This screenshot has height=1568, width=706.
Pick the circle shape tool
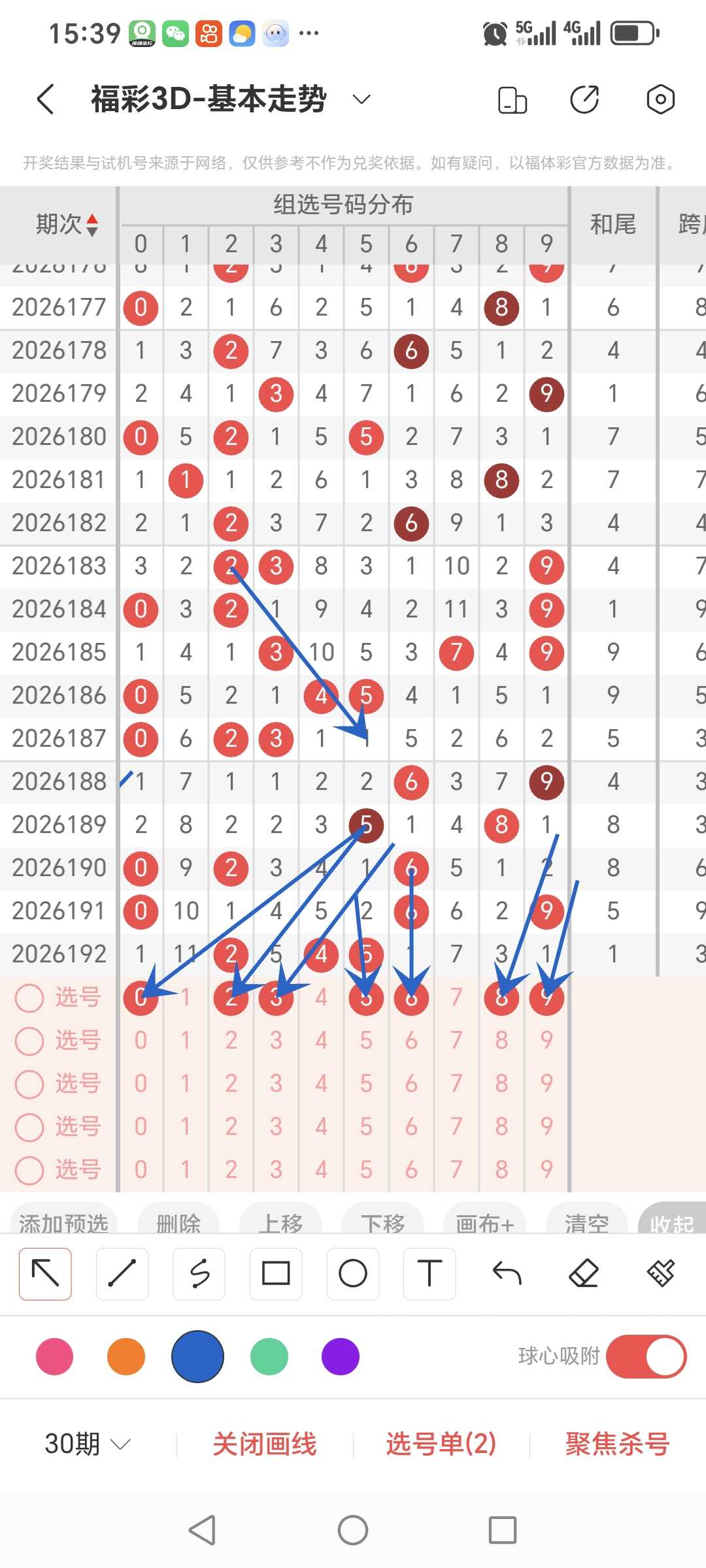(x=353, y=1273)
